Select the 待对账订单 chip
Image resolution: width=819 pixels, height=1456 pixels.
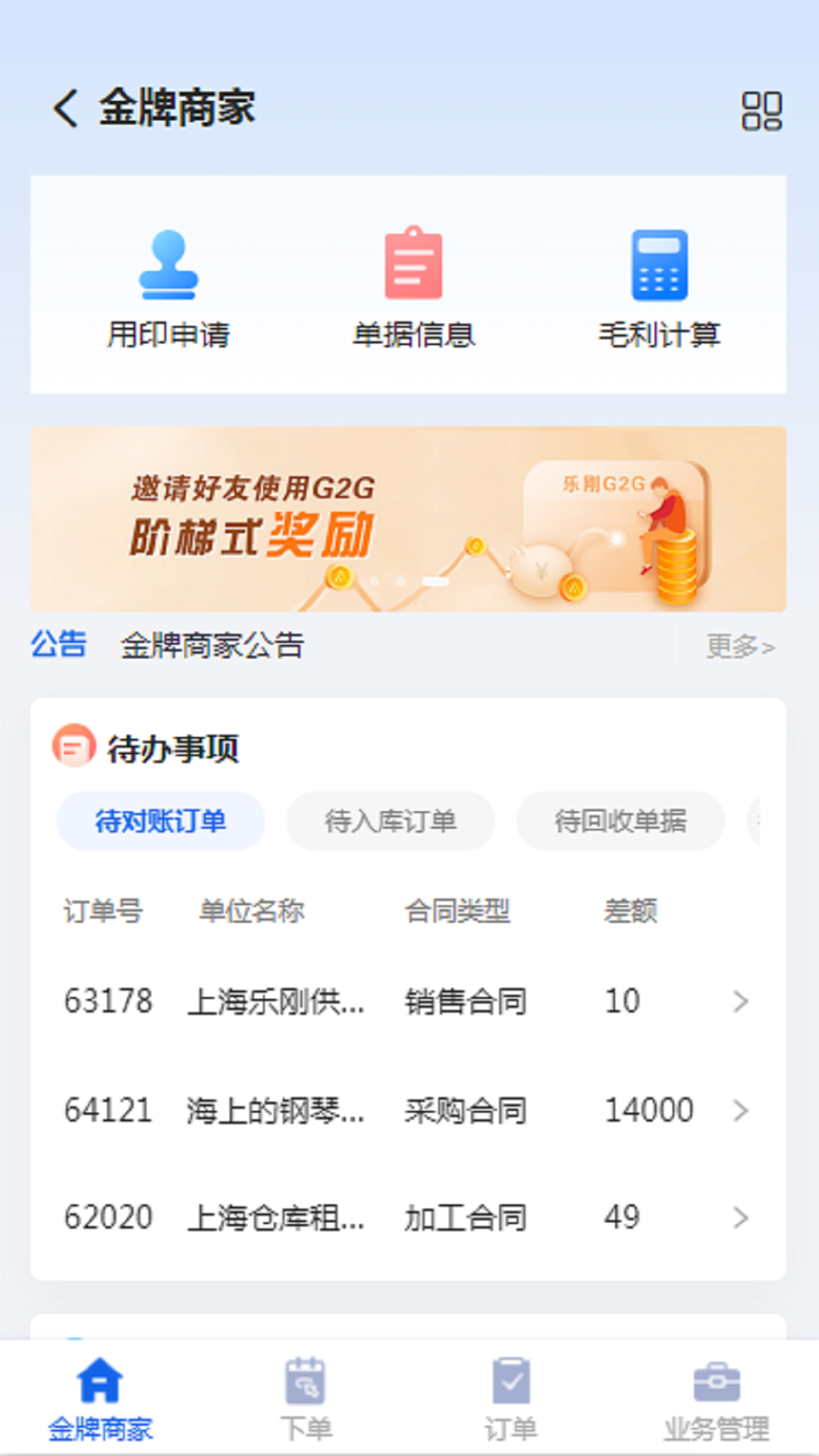[161, 821]
